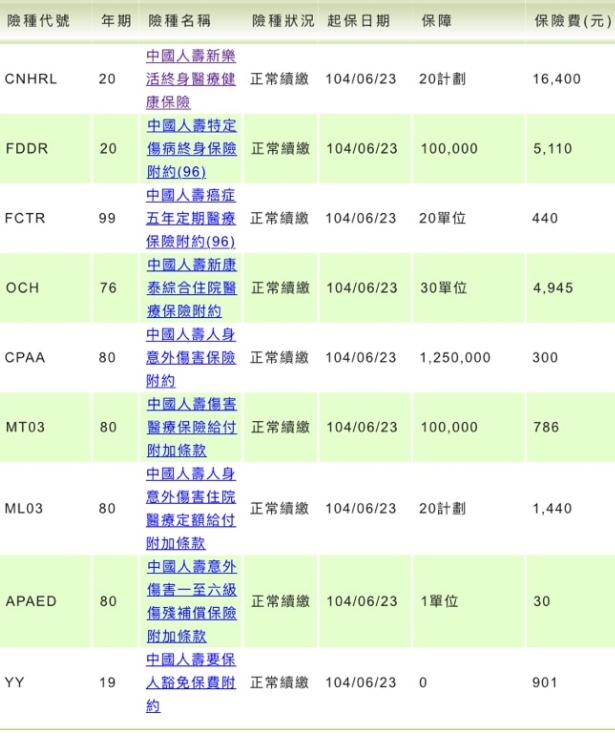Open 中國人壽人身意外傷害住院醫療定額給付附加條款 link

[191, 508]
